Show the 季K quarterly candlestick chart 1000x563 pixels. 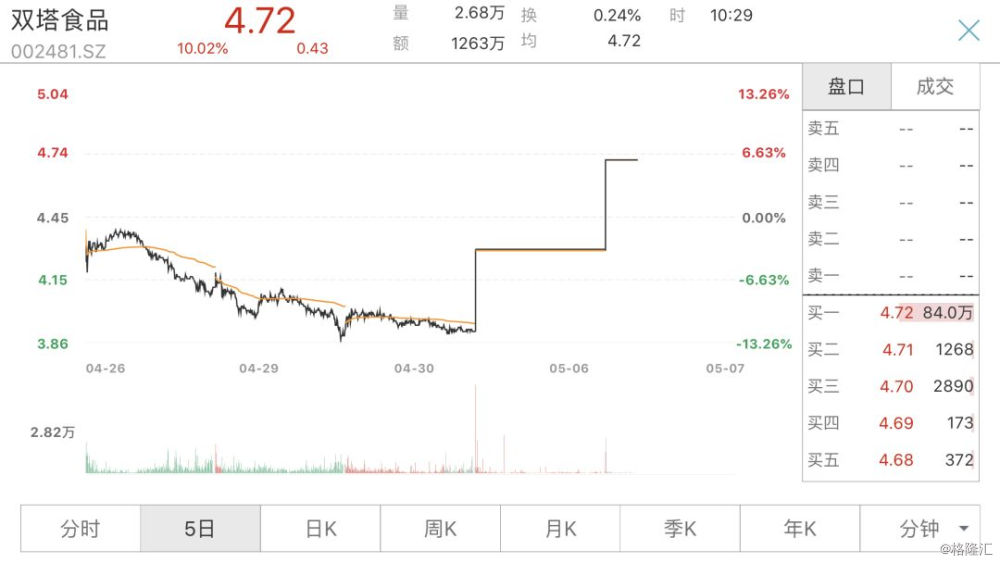click(680, 528)
